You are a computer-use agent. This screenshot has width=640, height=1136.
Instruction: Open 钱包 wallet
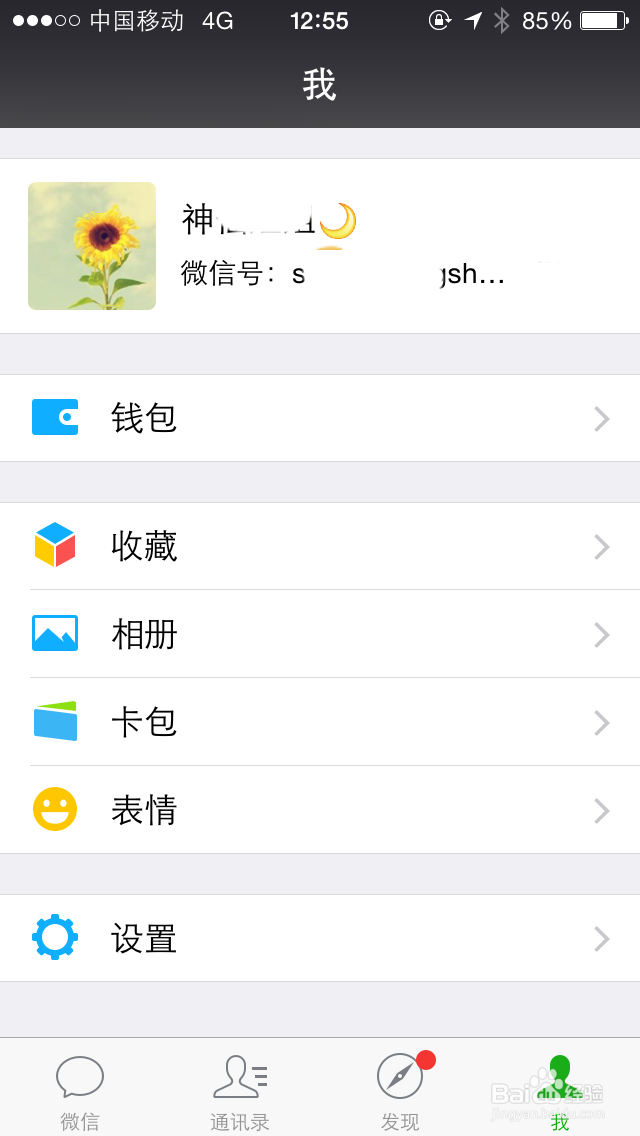[x=320, y=418]
